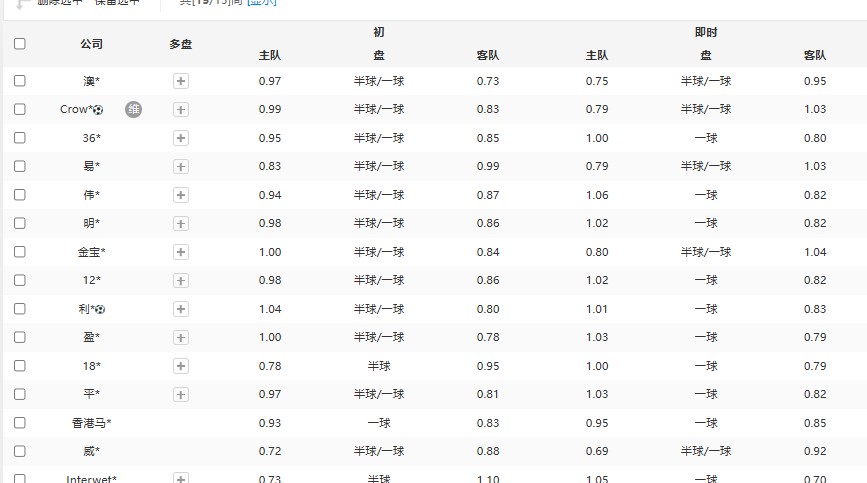The height and width of the screenshot is (483, 867).
Task: Expand multi-handicap plus for 澳*
Action: click(181, 81)
